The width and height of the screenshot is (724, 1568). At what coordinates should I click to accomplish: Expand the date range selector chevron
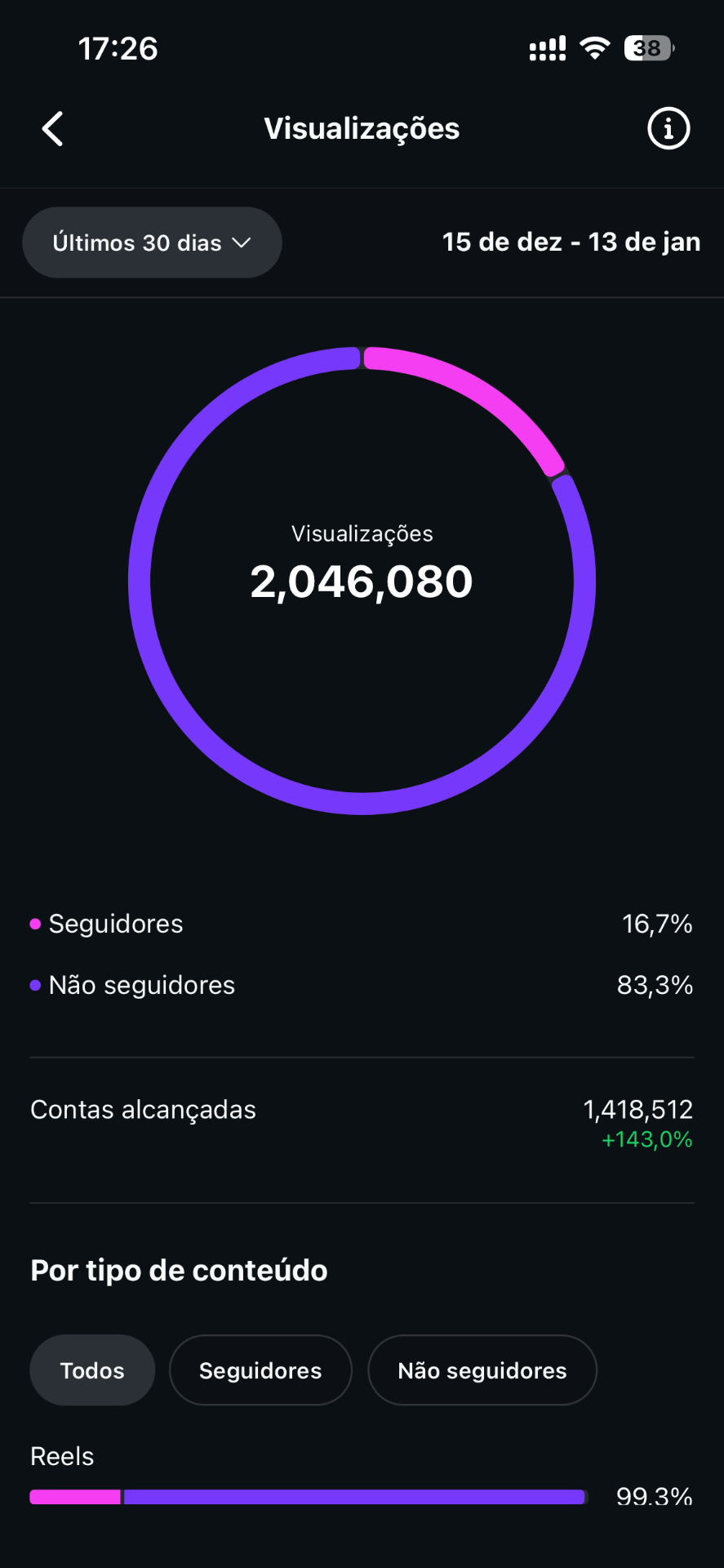[242, 243]
